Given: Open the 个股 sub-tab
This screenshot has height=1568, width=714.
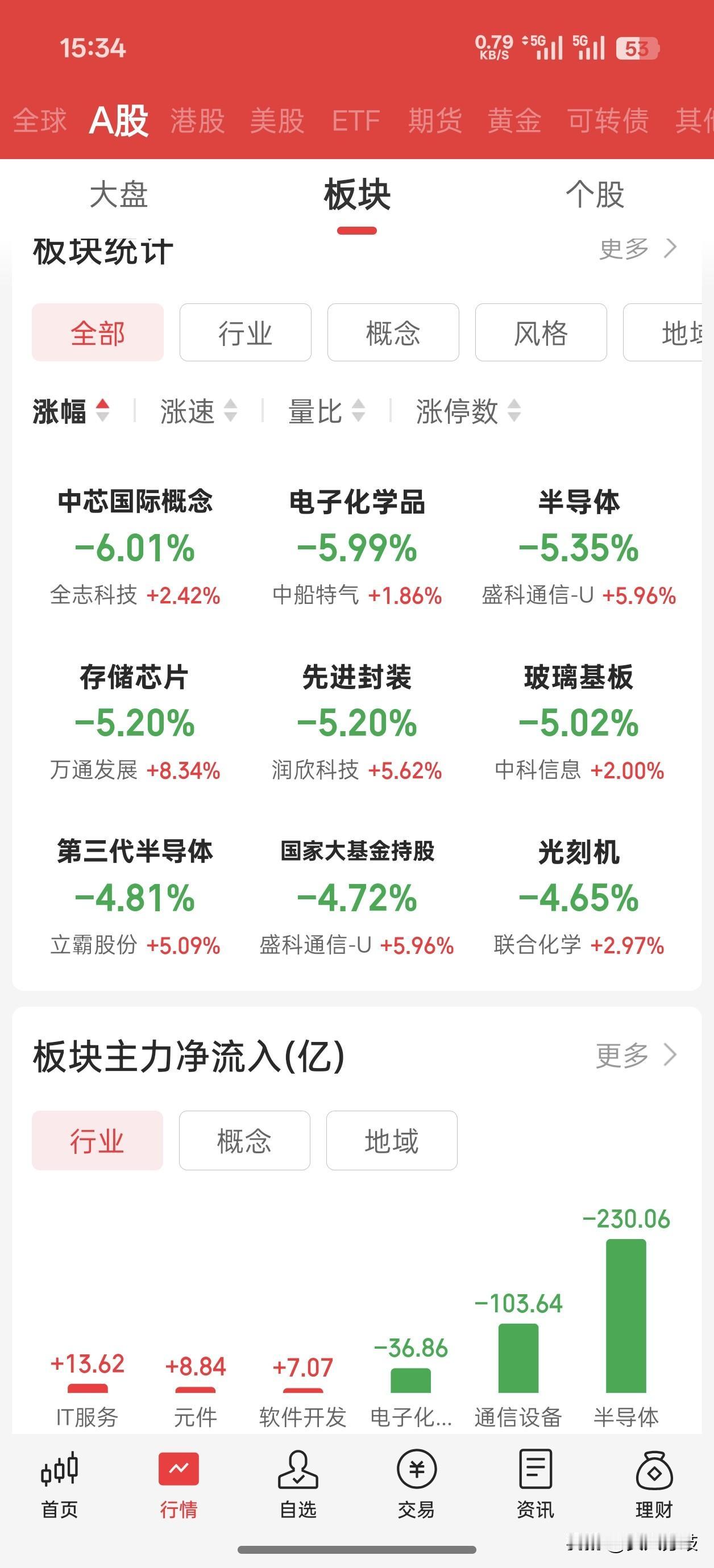Looking at the screenshot, I should (x=595, y=195).
